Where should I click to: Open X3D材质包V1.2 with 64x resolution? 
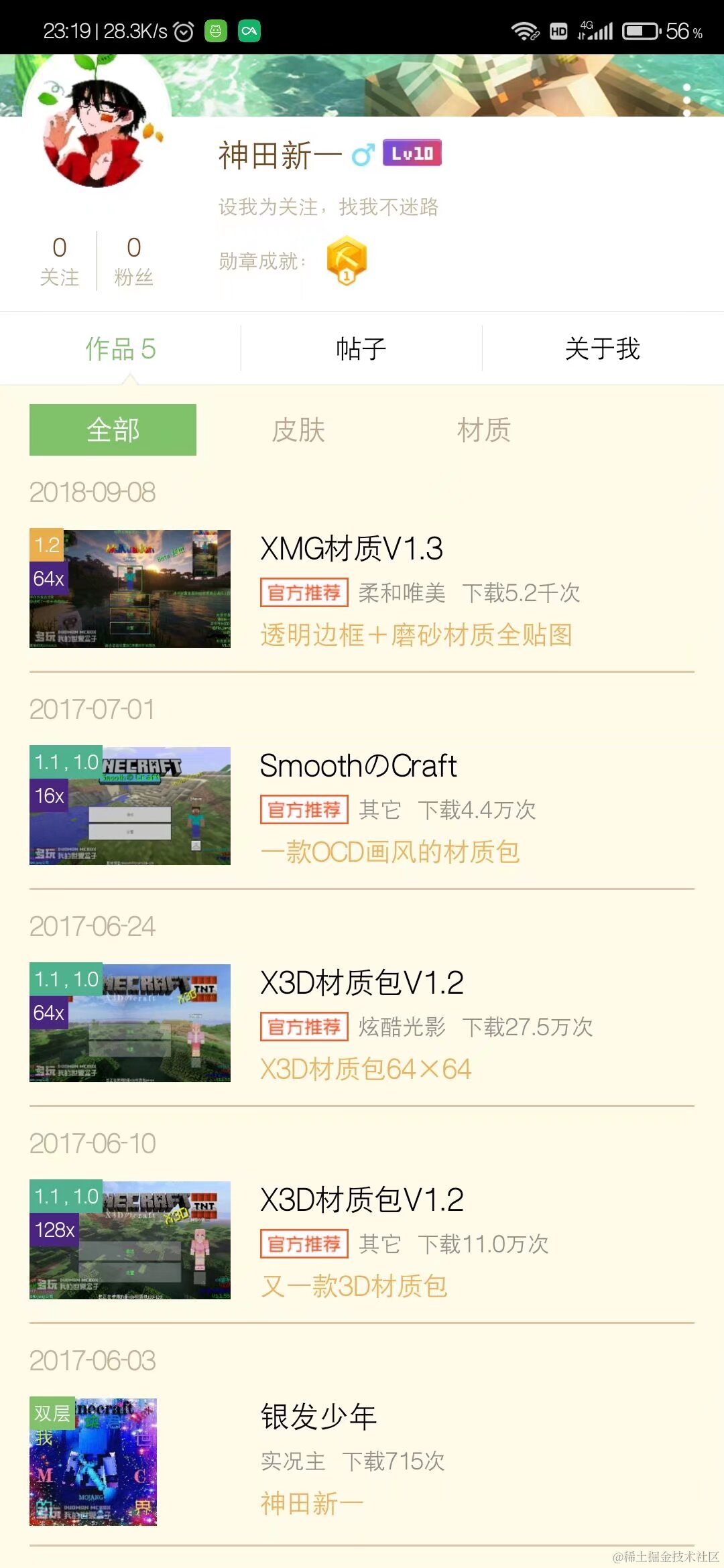(362, 1023)
